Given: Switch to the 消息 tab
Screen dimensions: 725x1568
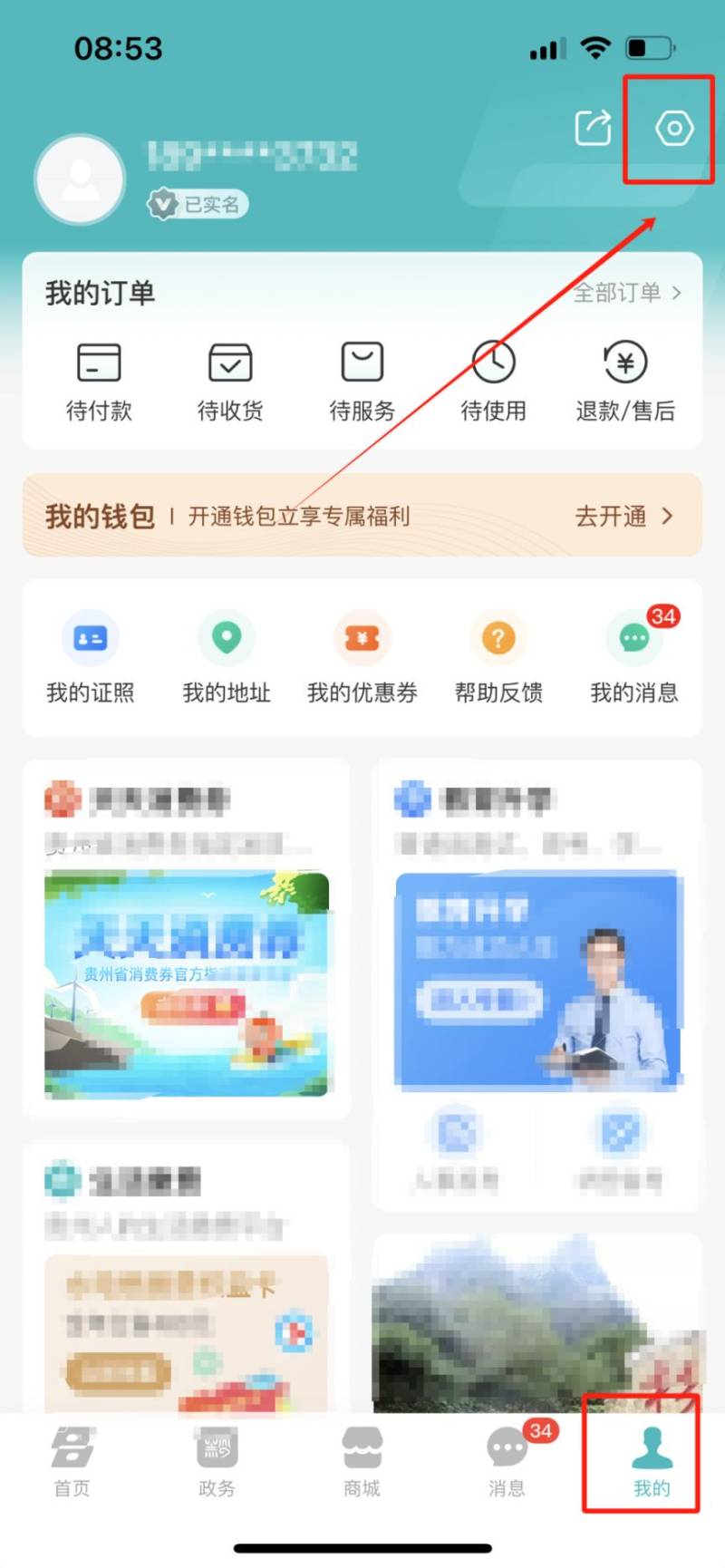Looking at the screenshot, I should (507, 1461).
